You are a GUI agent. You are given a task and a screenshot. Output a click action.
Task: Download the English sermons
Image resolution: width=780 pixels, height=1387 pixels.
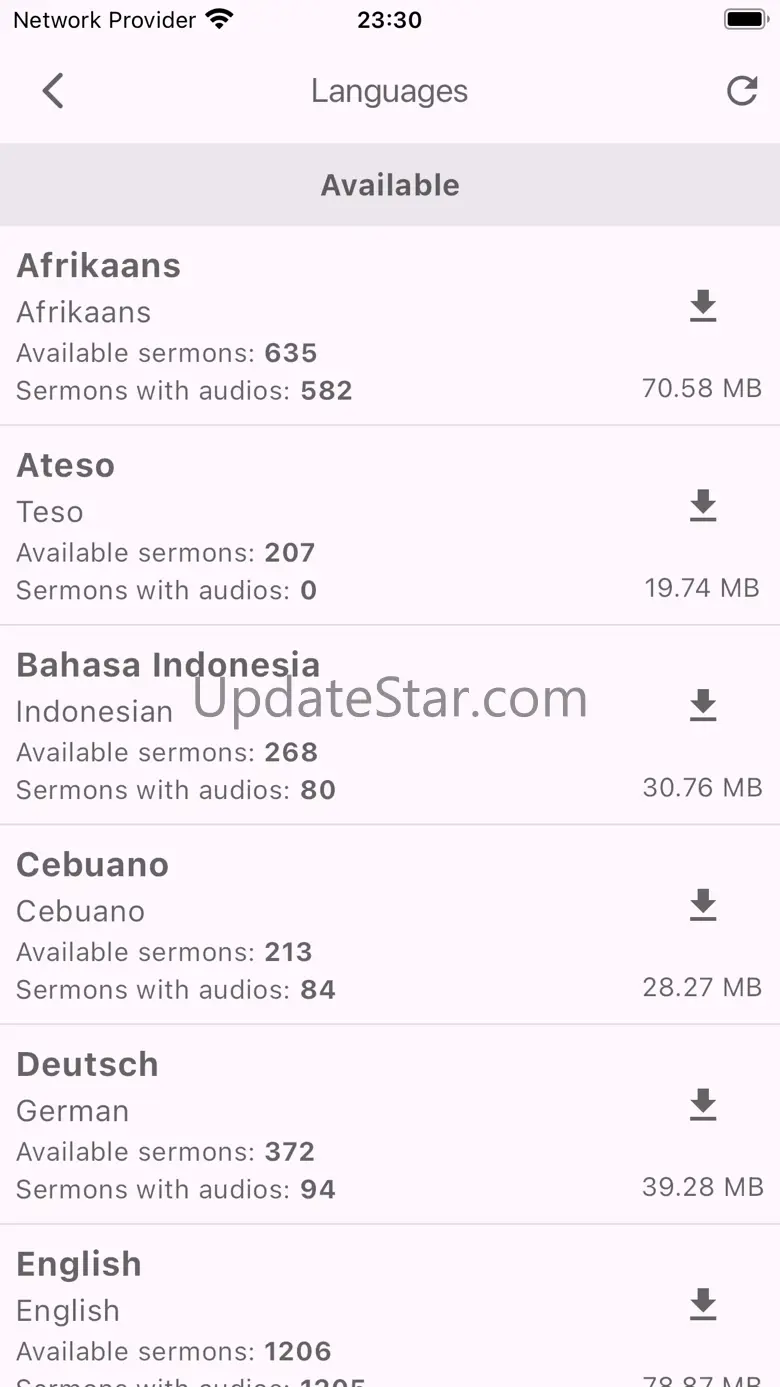point(703,1305)
